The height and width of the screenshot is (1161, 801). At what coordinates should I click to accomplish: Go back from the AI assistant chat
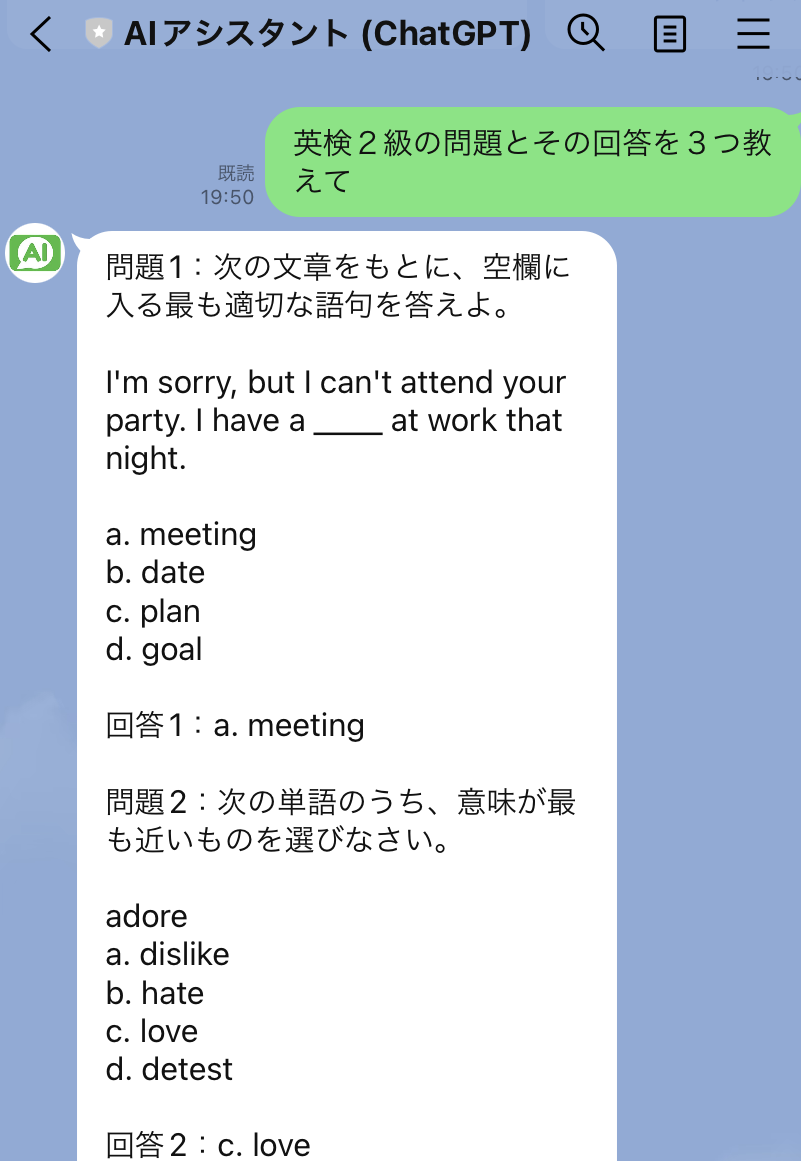coord(40,35)
